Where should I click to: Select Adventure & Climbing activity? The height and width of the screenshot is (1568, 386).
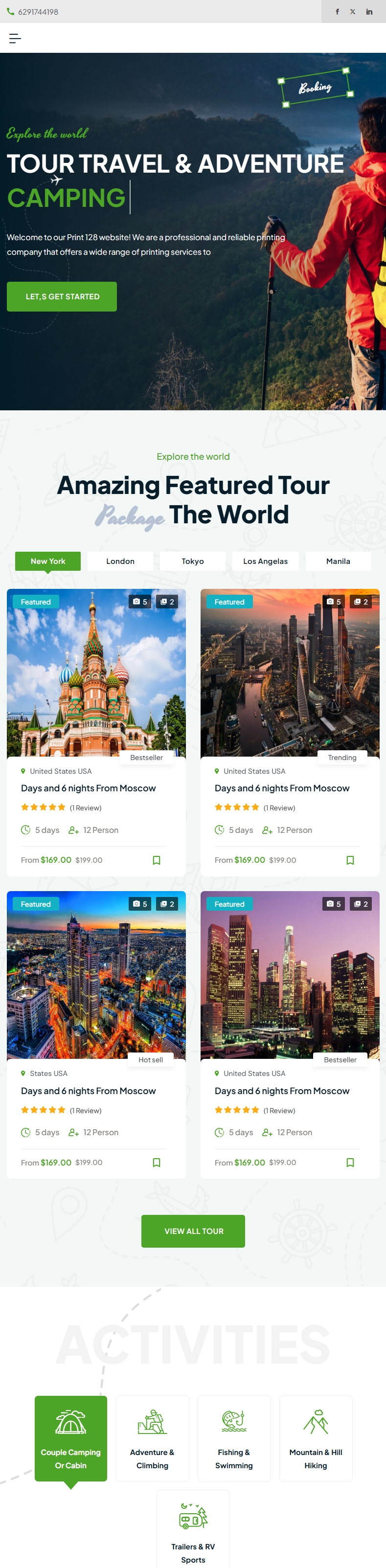tap(152, 1438)
